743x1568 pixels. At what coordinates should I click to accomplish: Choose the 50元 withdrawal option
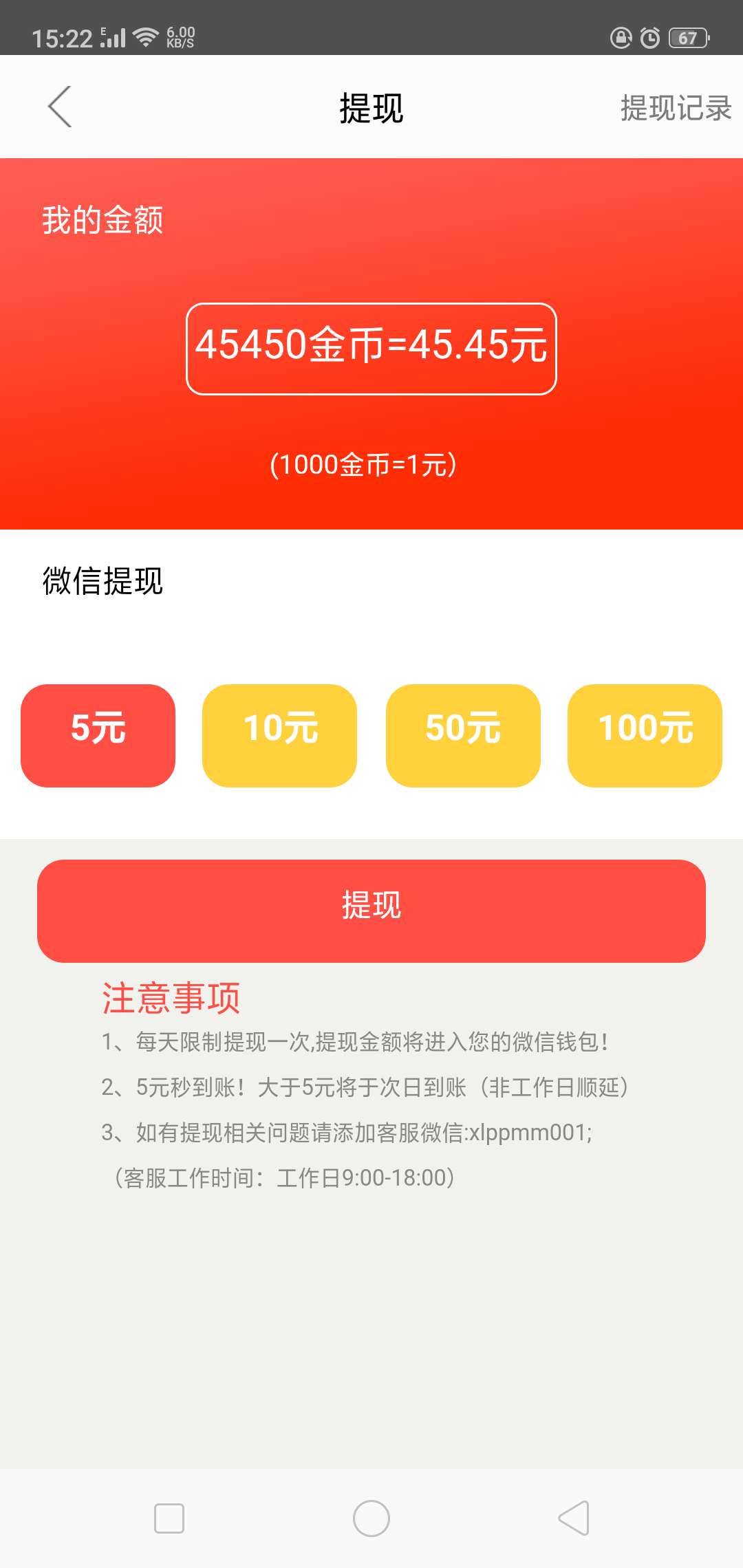[463, 735]
